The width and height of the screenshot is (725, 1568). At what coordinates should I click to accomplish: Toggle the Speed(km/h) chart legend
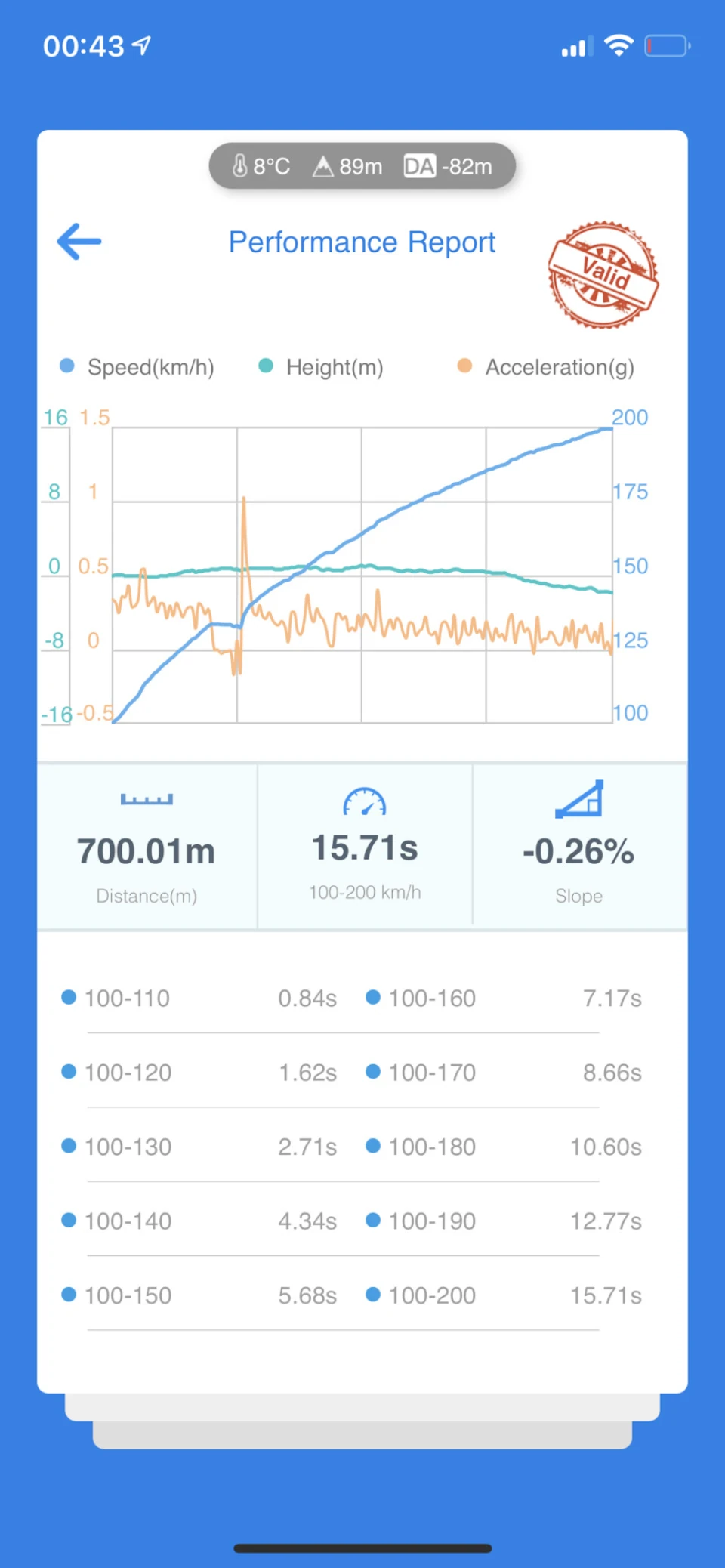pos(137,367)
